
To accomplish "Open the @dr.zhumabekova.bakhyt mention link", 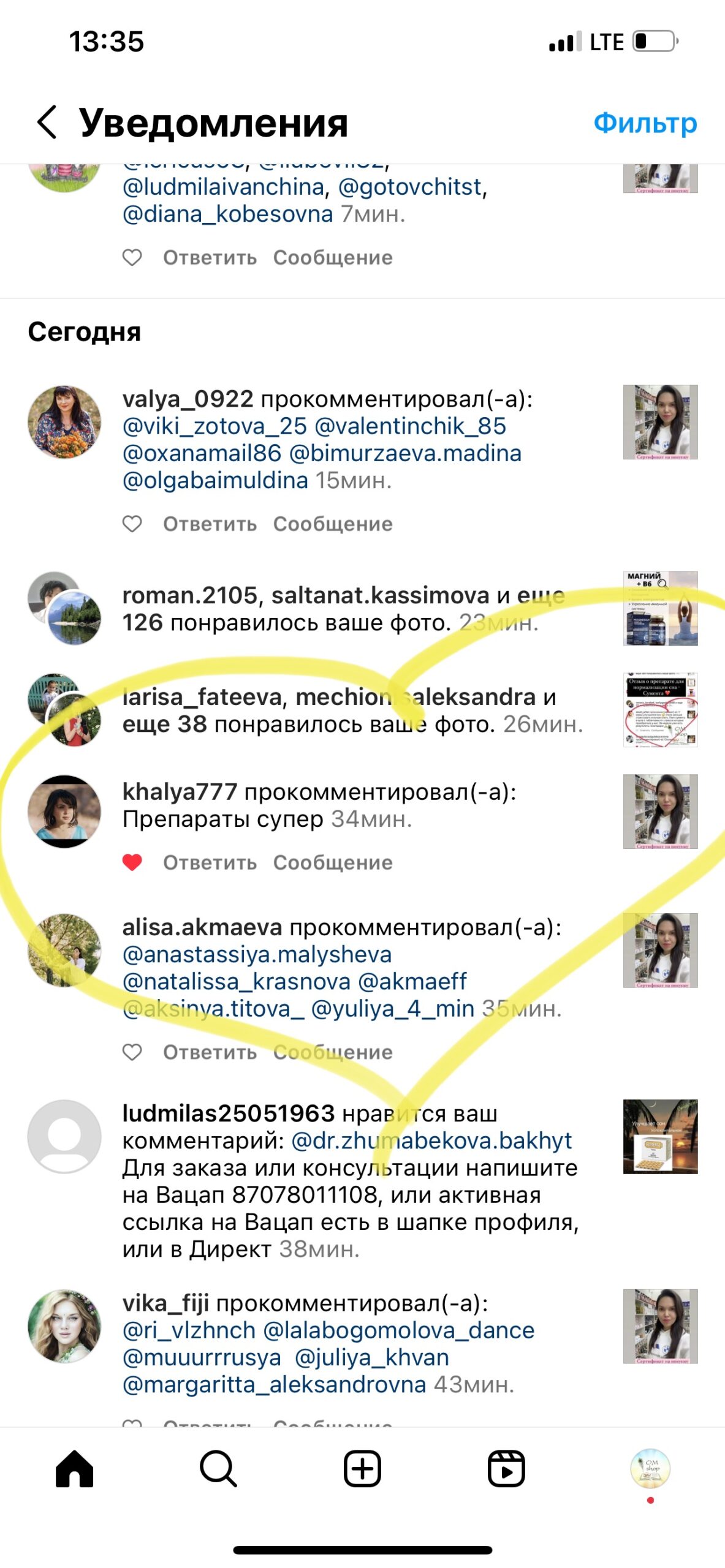I will point(431,1140).
